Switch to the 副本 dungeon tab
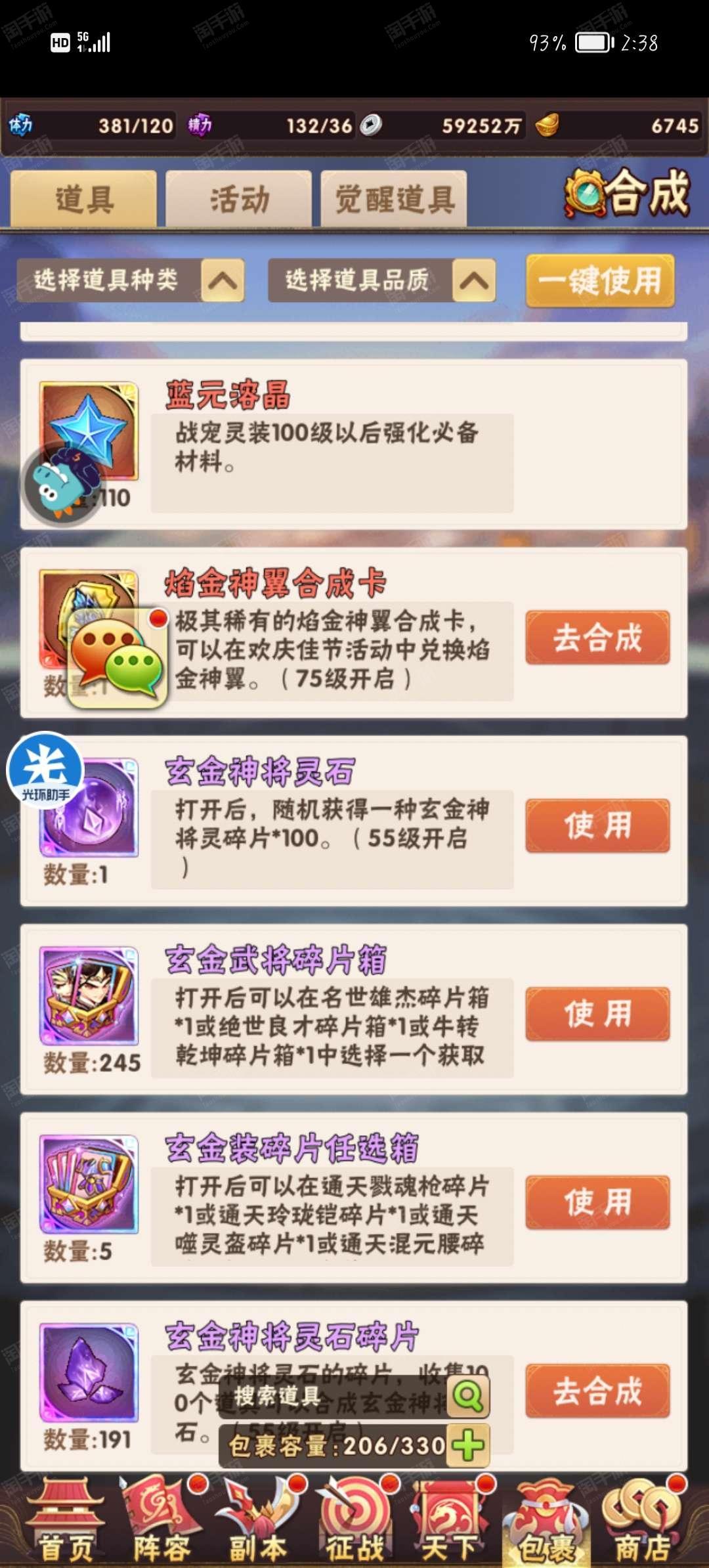 click(258, 1523)
